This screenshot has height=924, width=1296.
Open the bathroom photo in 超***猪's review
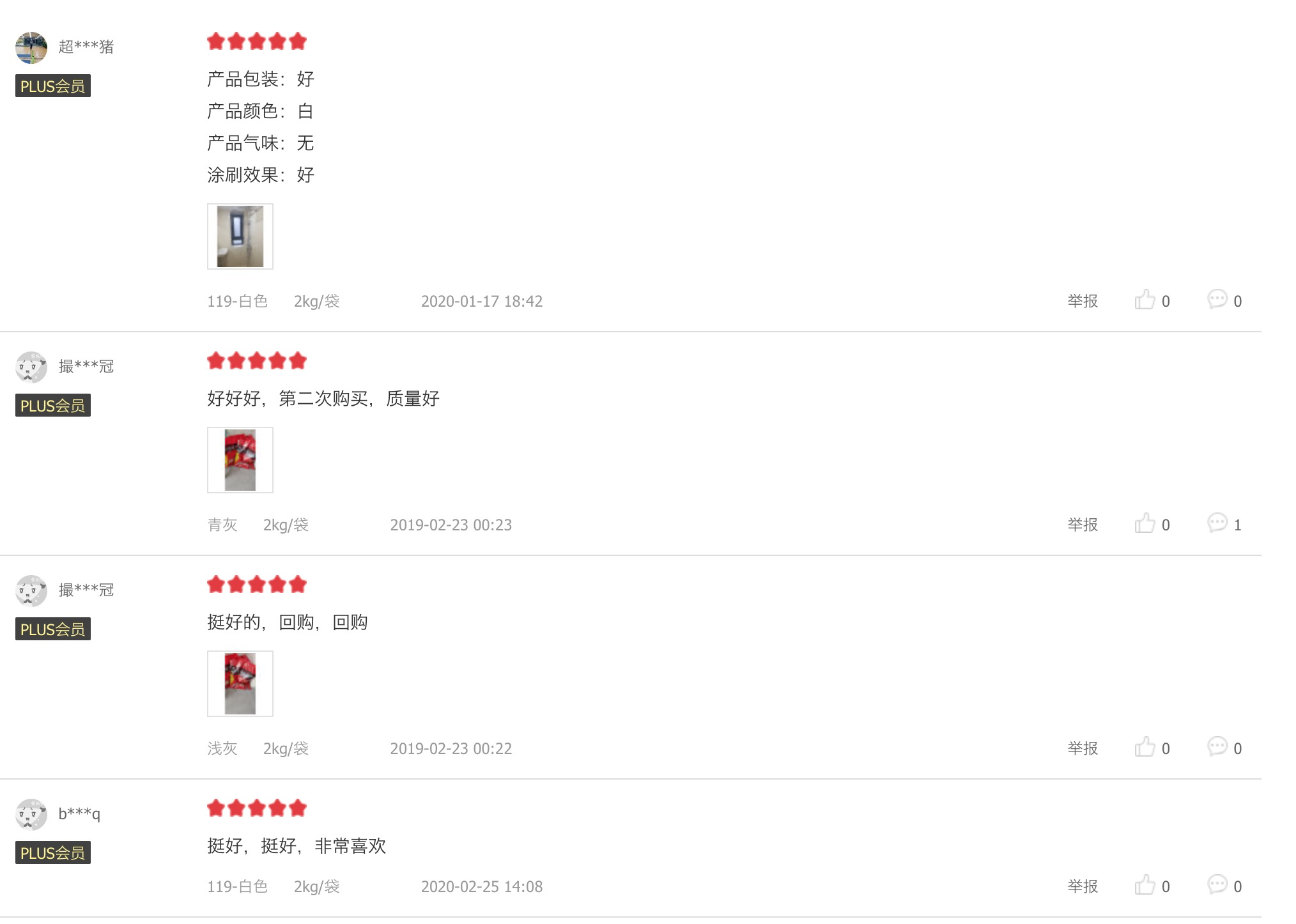[x=240, y=236]
